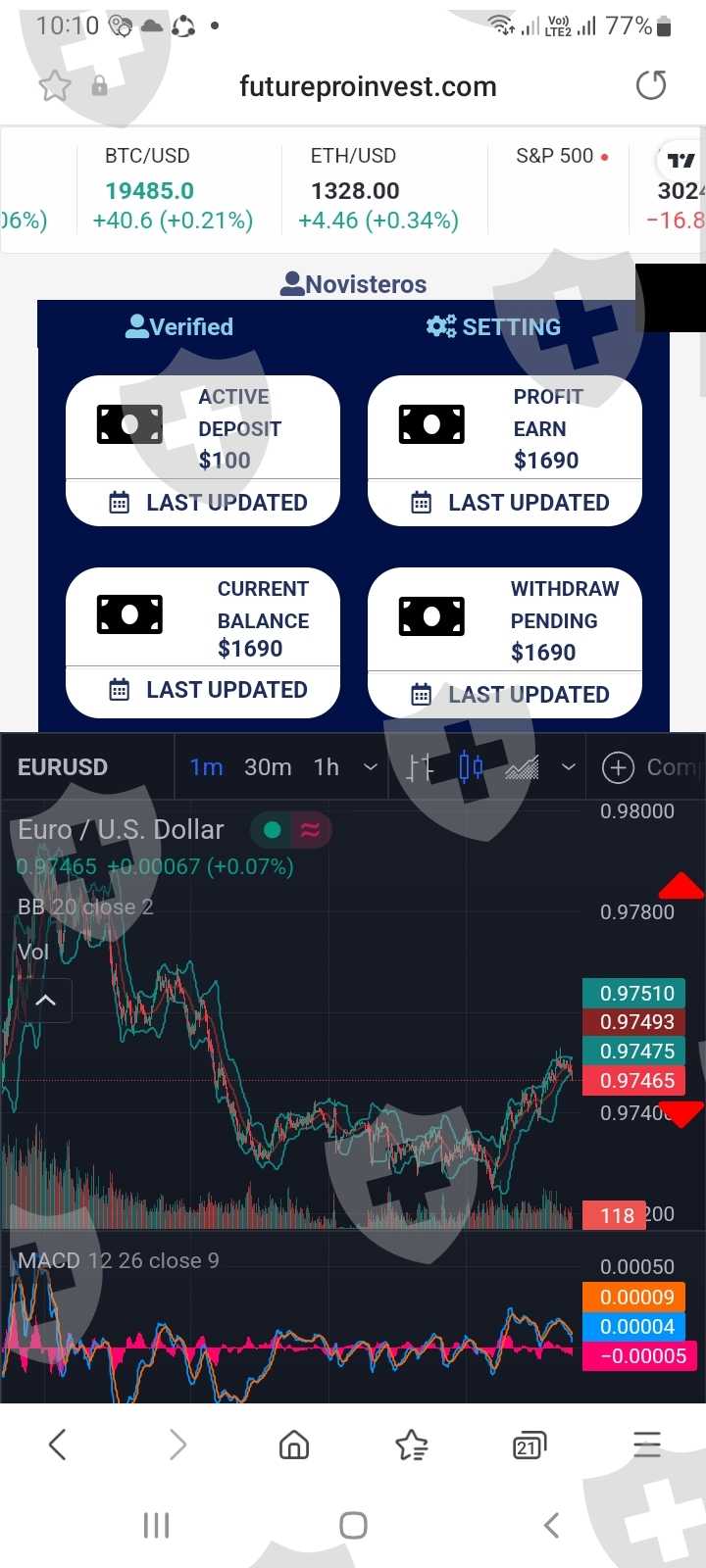The height and width of the screenshot is (1568, 706).
Task: Open the browser tabs switcher
Action: (529, 1445)
